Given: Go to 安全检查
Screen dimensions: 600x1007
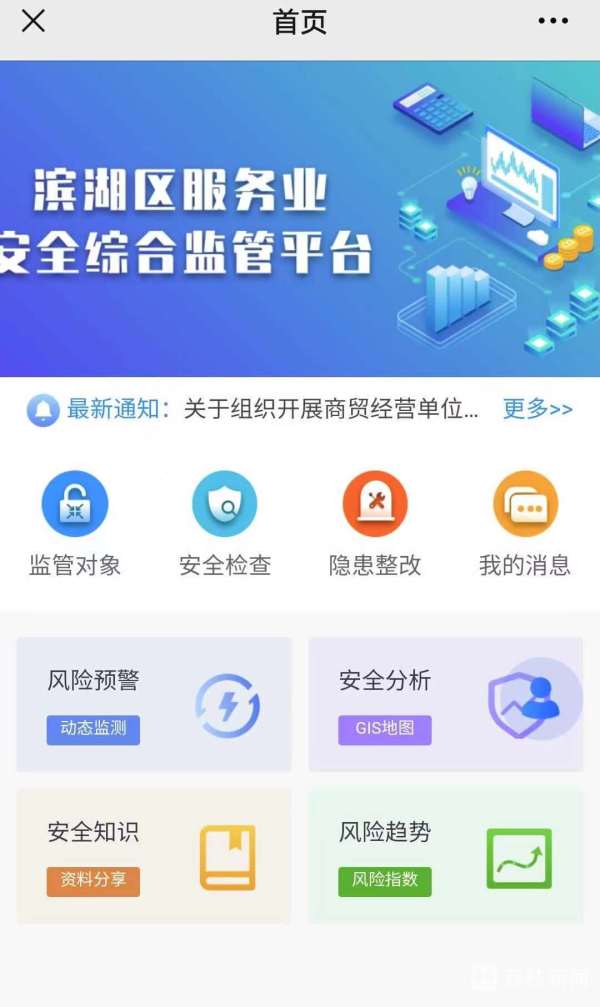Looking at the screenshot, I should click(225, 523).
